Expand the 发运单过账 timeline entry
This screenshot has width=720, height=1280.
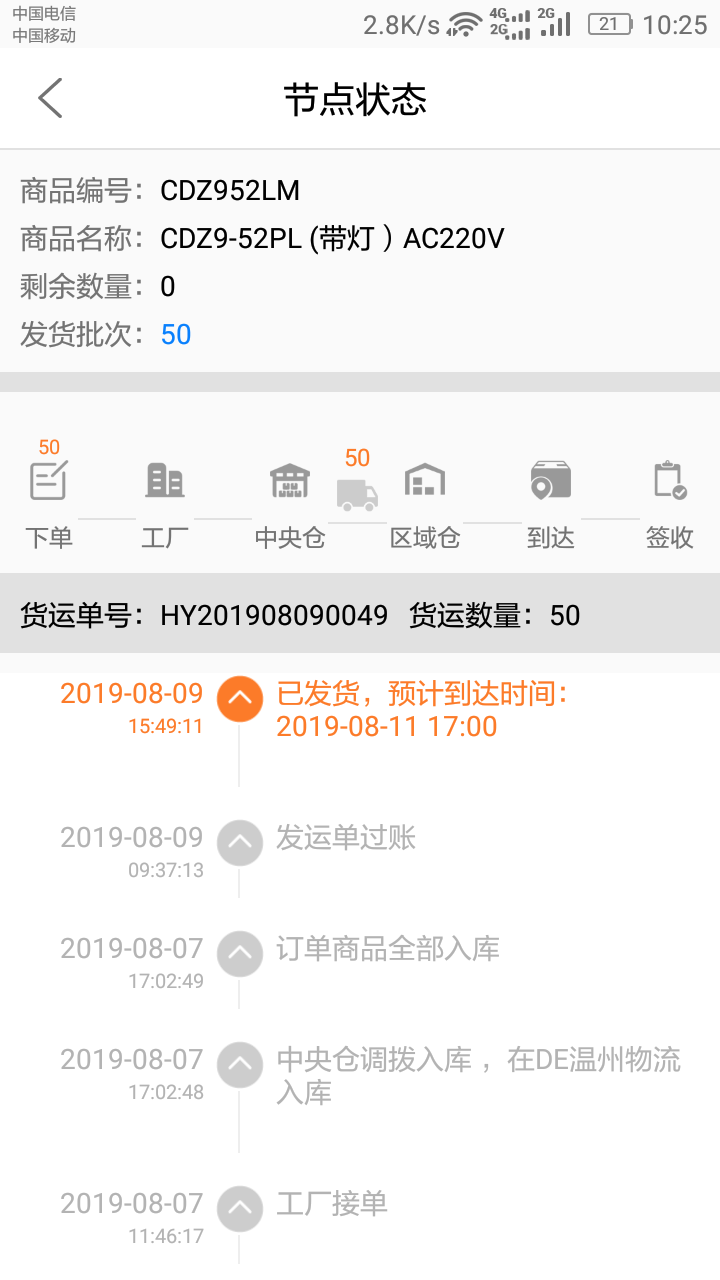pyautogui.click(x=239, y=843)
